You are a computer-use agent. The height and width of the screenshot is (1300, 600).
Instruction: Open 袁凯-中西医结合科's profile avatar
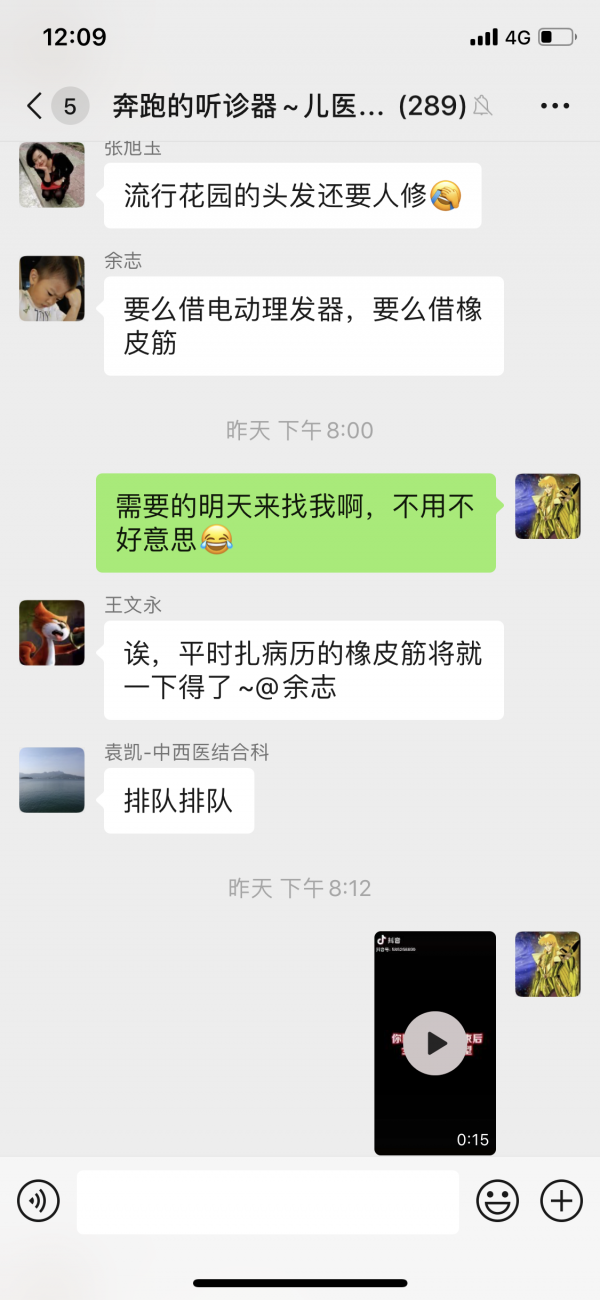(x=52, y=780)
